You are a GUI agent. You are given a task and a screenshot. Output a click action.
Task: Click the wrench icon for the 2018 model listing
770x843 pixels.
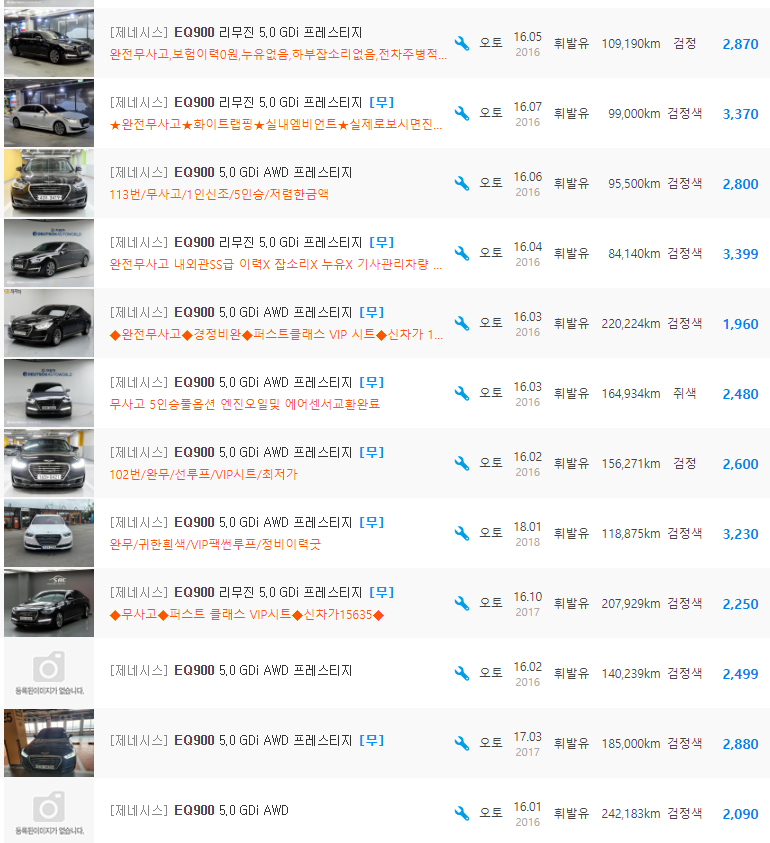461,533
